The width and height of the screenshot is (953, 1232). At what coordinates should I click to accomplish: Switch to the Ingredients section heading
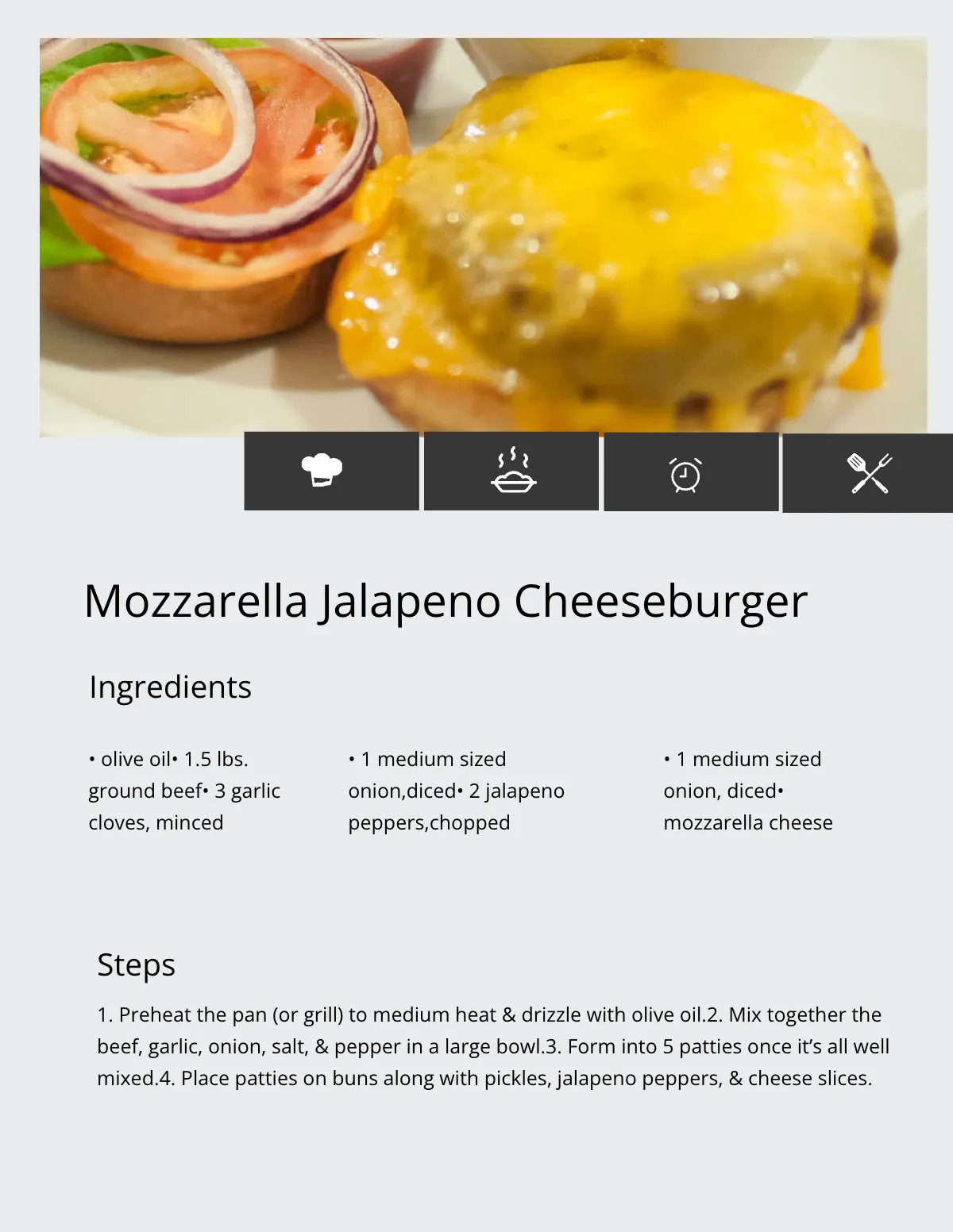pyautogui.click(x=171, y=687)
